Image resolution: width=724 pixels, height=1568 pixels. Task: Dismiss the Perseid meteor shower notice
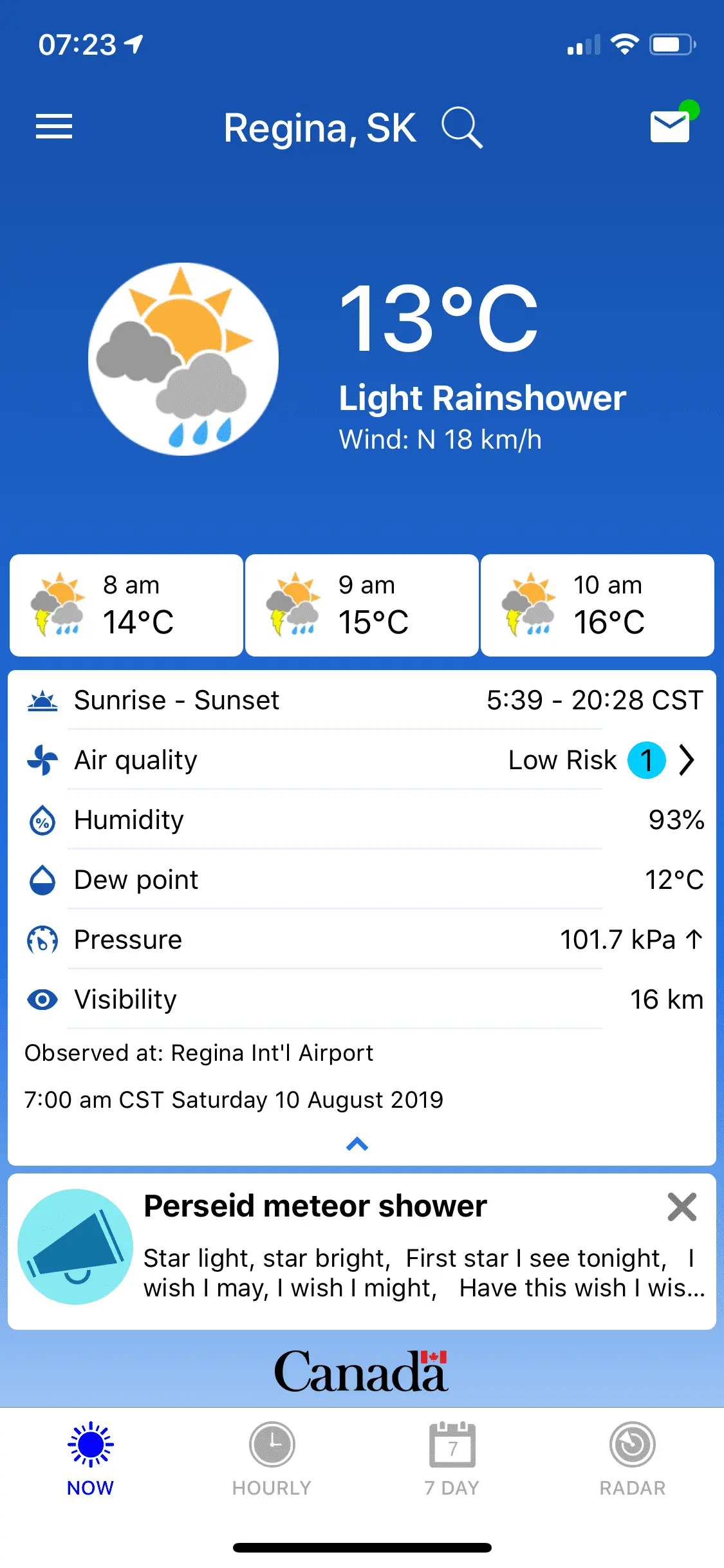pyautogui.click(x=682, y=1207)
